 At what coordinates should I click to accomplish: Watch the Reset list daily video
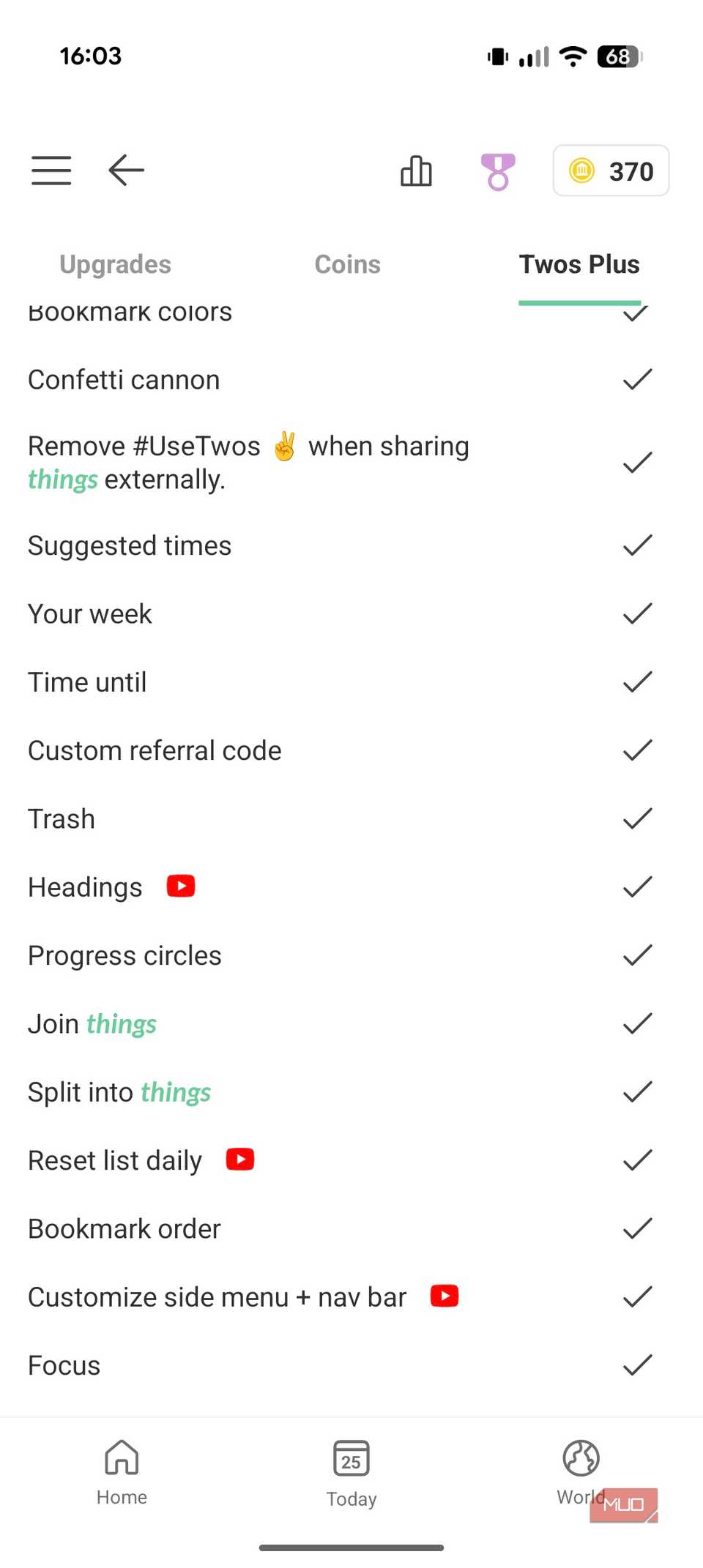coord(240,1160)
